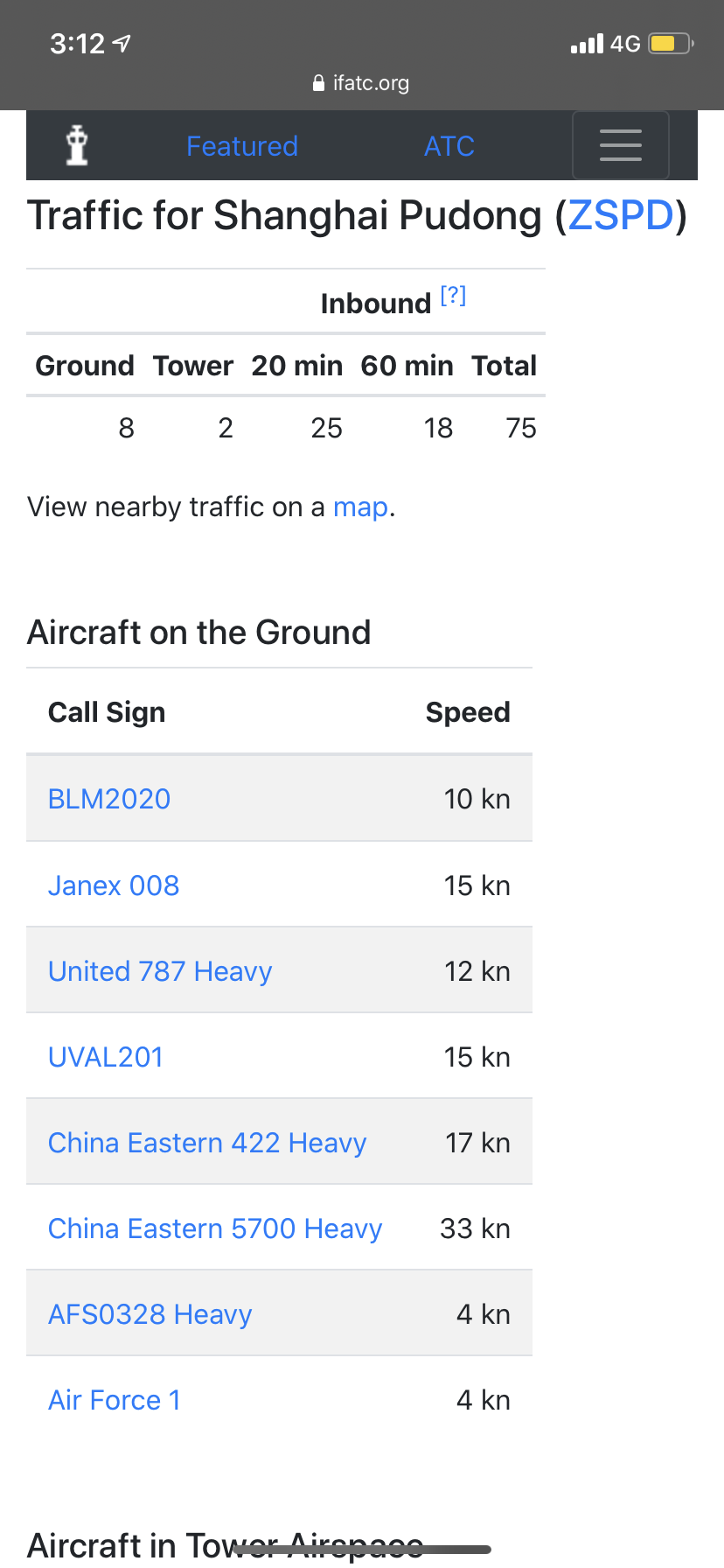This screenshot has height=1568, width=724.
Task: View UVAL201 aircraft details
Action: 106,1057
